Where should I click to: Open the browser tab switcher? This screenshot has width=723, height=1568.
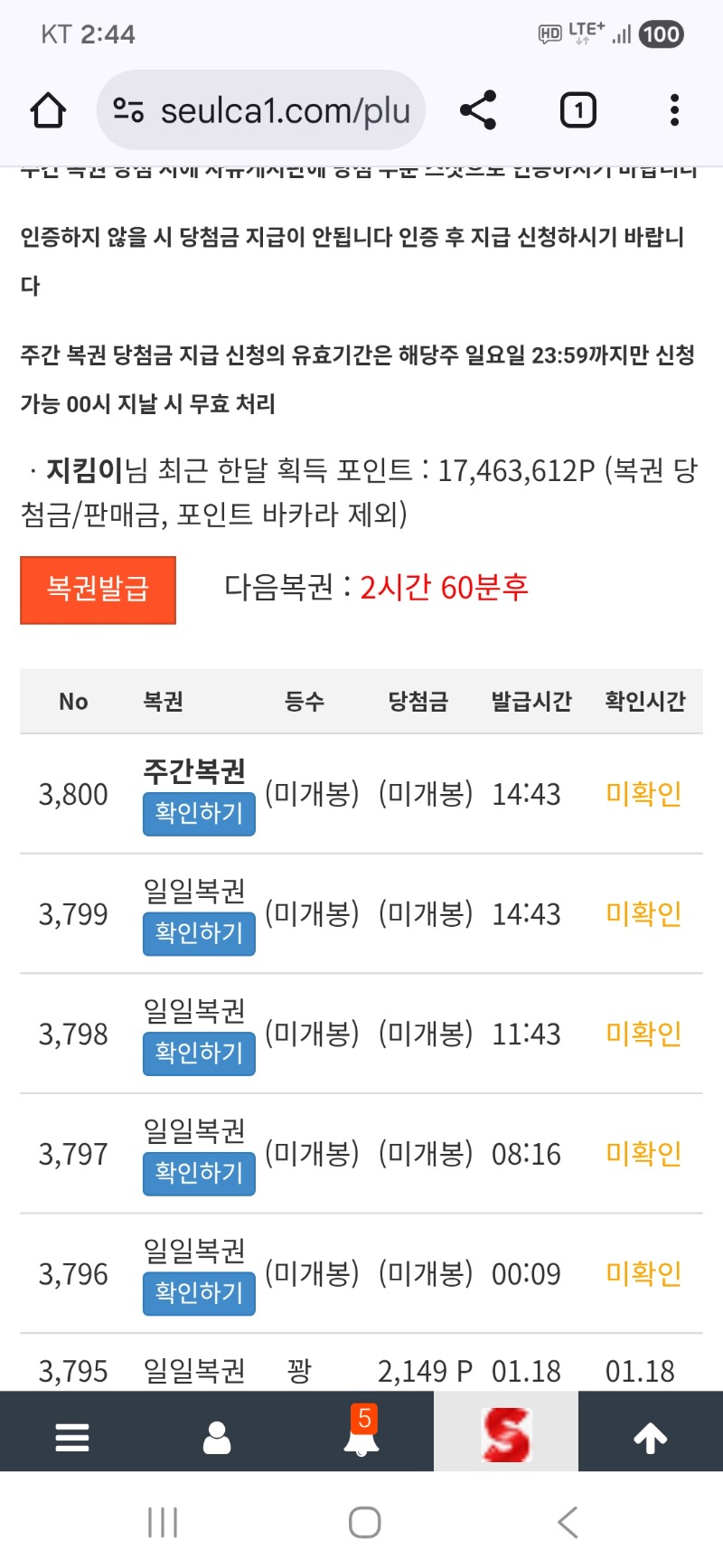(x=577, y=110)
